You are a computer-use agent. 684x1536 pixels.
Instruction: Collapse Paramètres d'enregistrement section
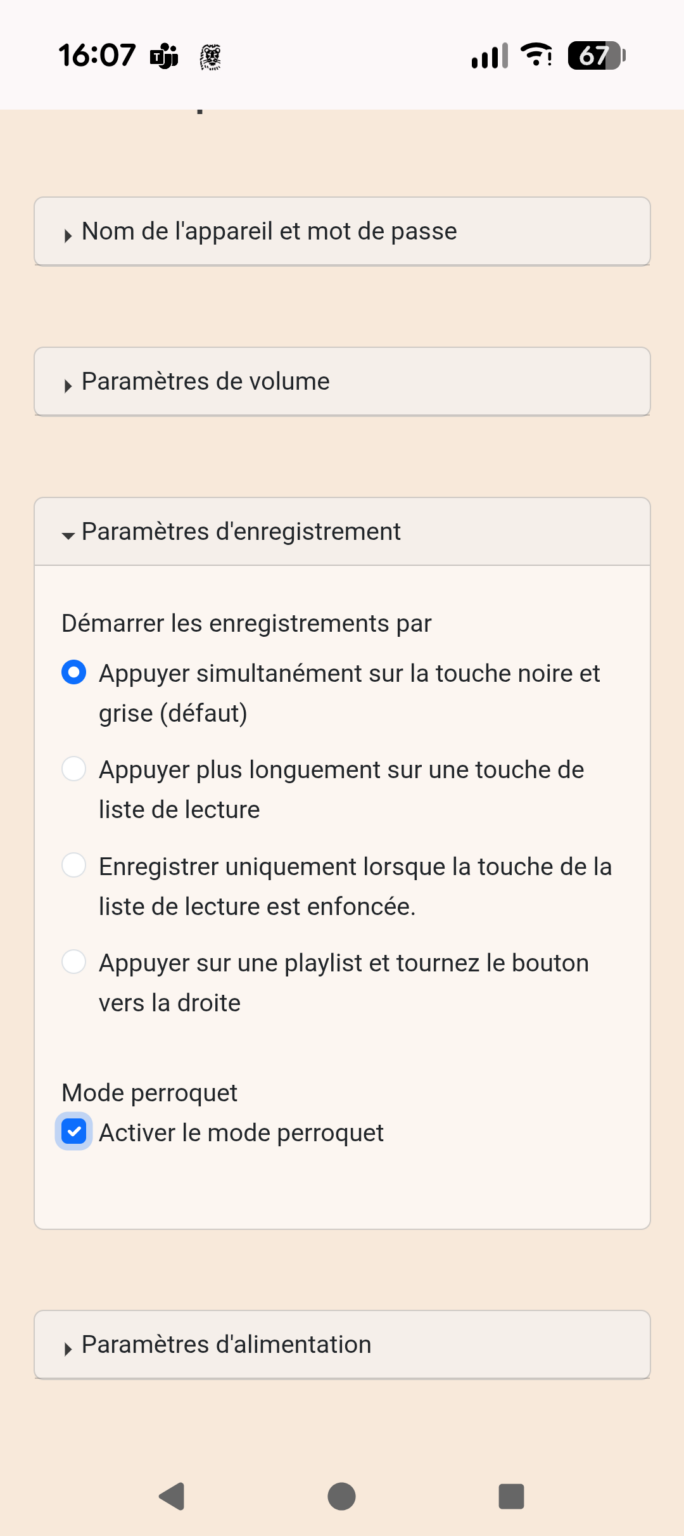341,531
